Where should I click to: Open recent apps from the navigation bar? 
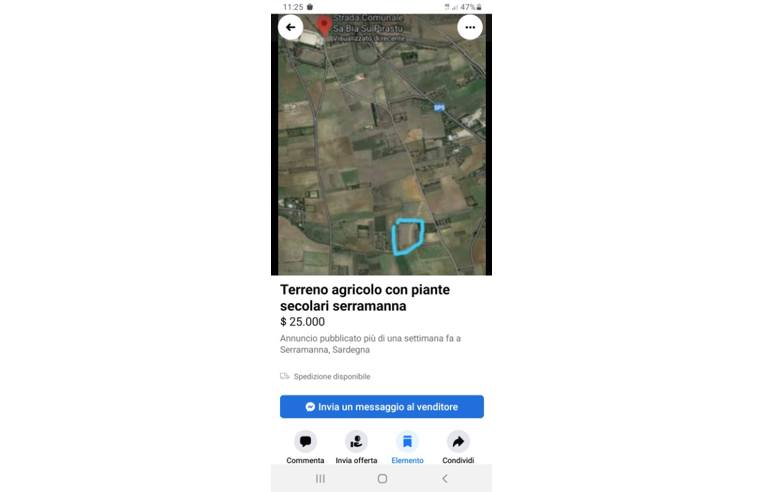coord(320,479)
